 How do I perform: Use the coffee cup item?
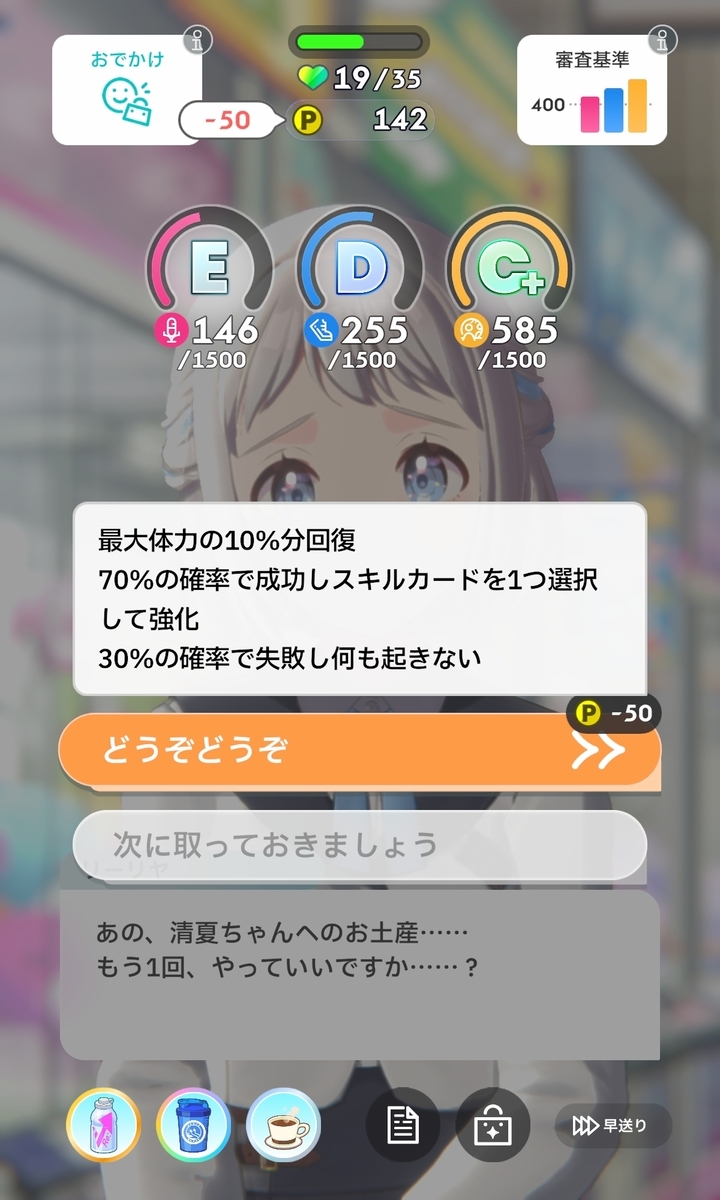284,1125
